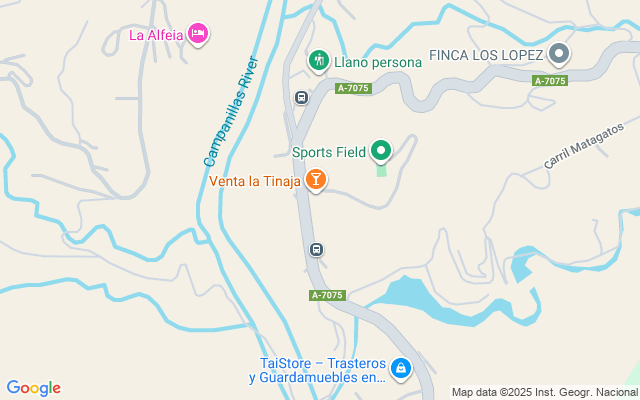This screenshot has width=640, height=400.
Task: Open the La Alfeia lodging marker
Action: coord(198,35)
